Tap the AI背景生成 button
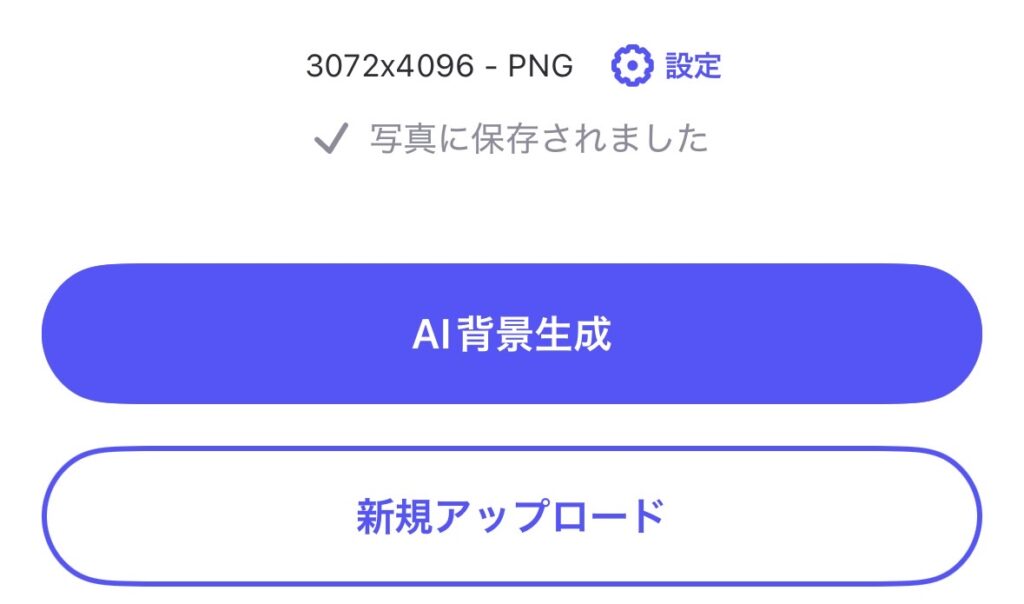The image size is (1024, 604). coord(511,335)
